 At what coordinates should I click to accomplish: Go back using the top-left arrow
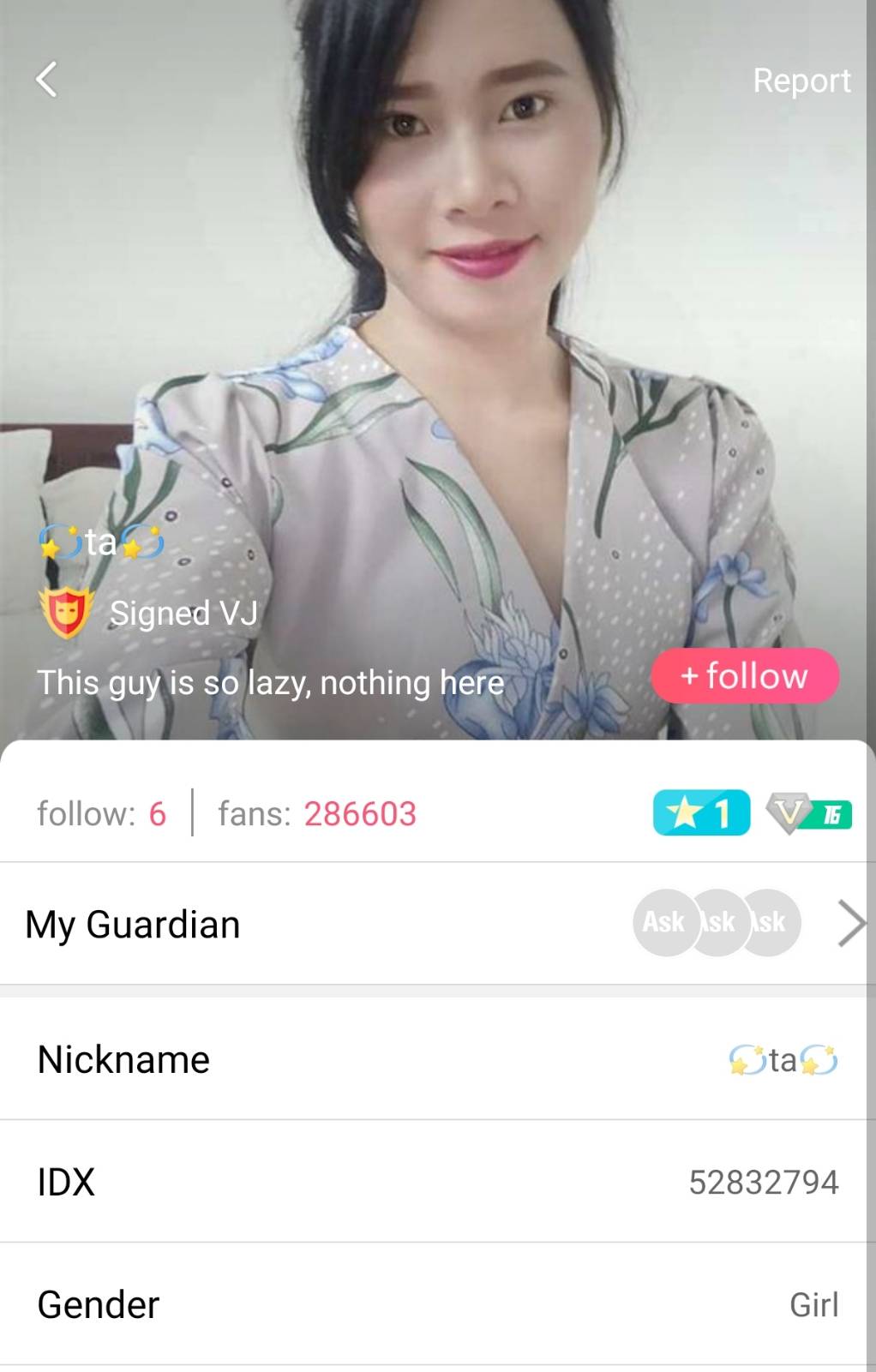coord(47,80)
